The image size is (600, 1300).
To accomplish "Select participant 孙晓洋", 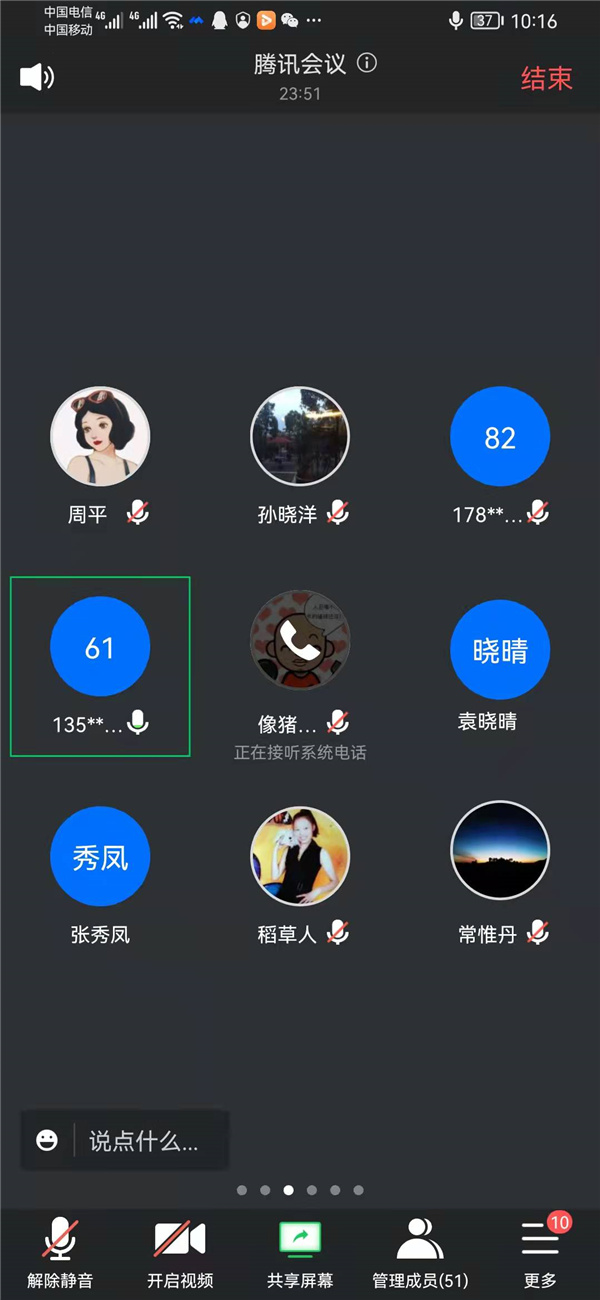I will pyautogui.click(x=300, y=438).
